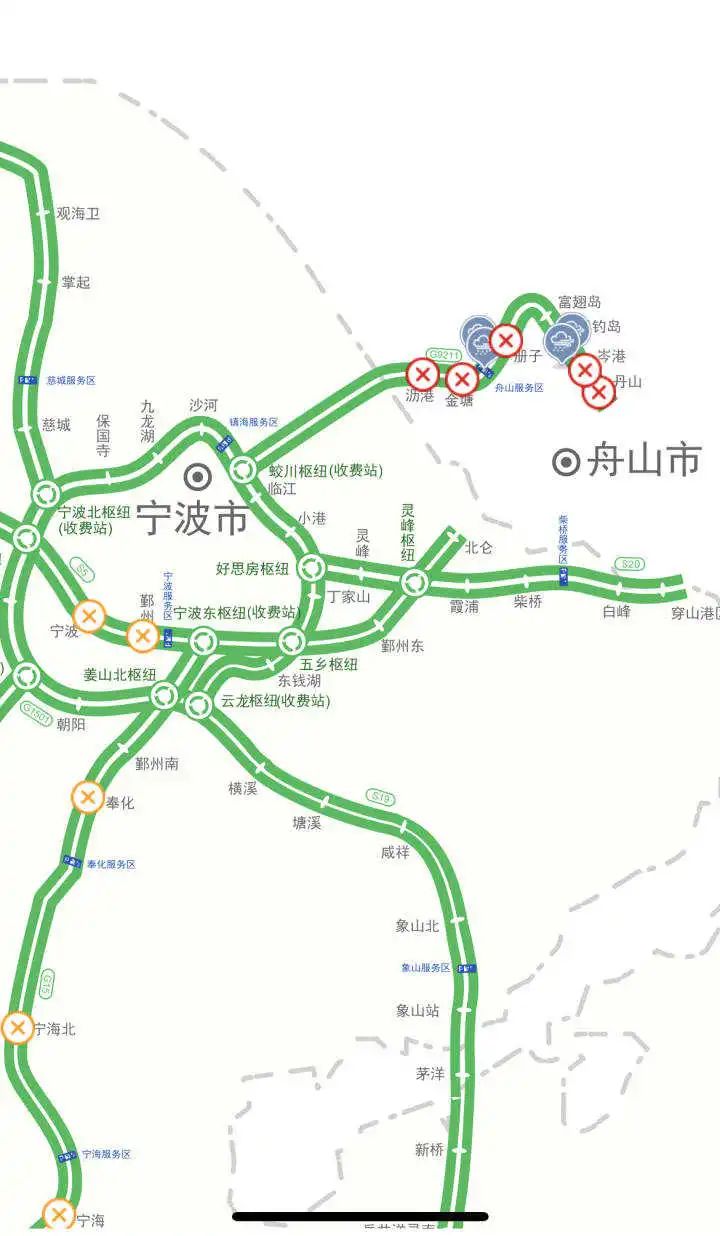Open the 象山服务区 service area icon
The image size is (720, 1236).
point(466,968)
